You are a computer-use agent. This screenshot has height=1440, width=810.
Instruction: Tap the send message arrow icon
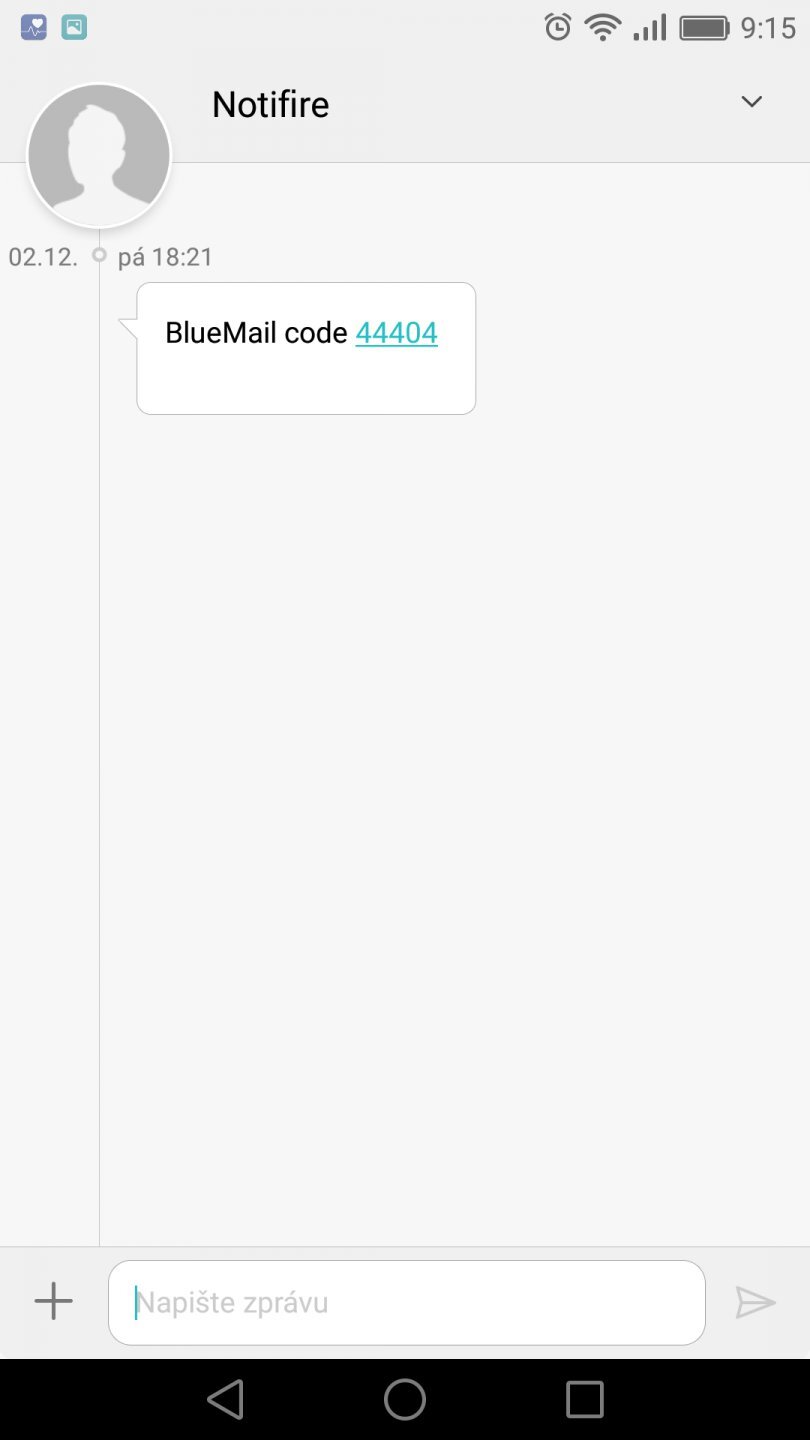755,1301
